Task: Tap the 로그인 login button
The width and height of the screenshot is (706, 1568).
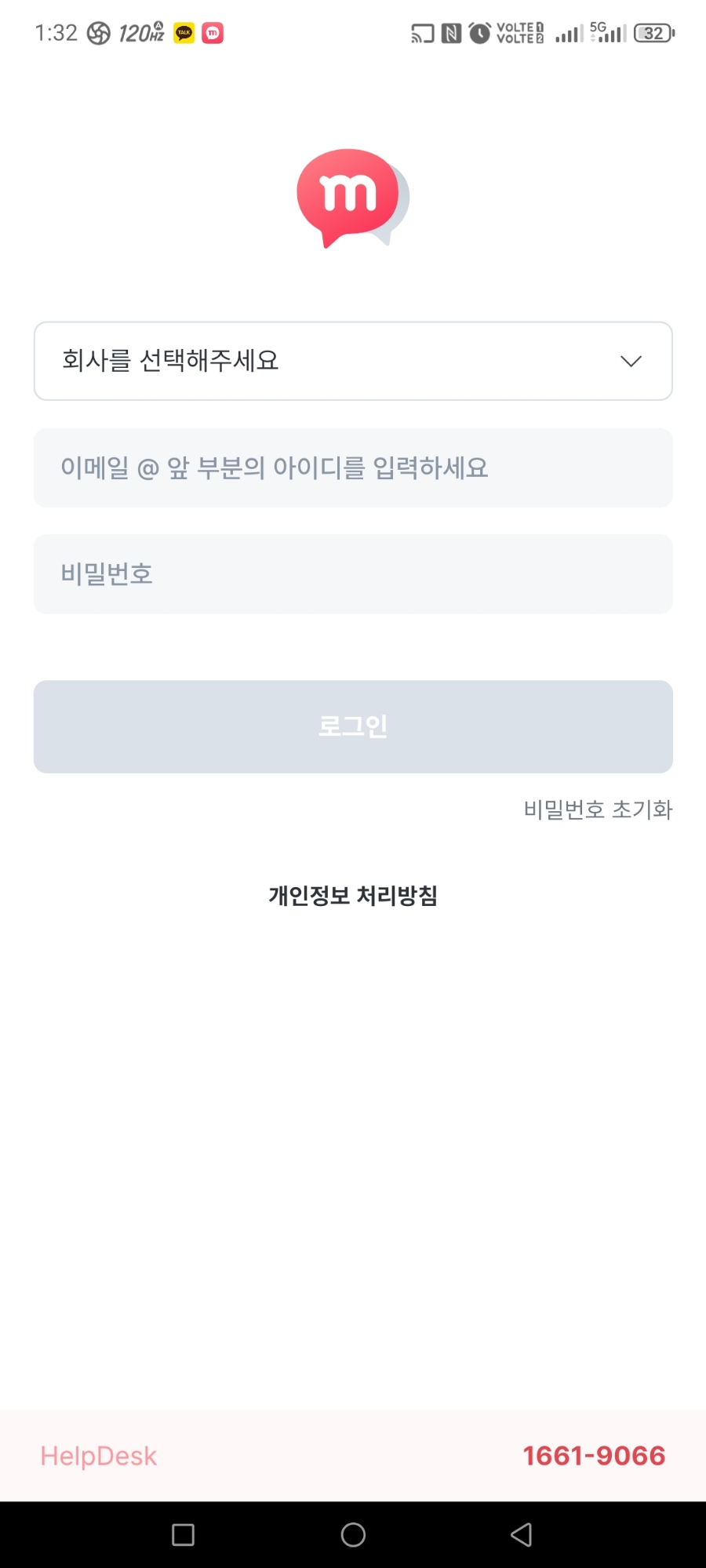Action: coord(353,726)
